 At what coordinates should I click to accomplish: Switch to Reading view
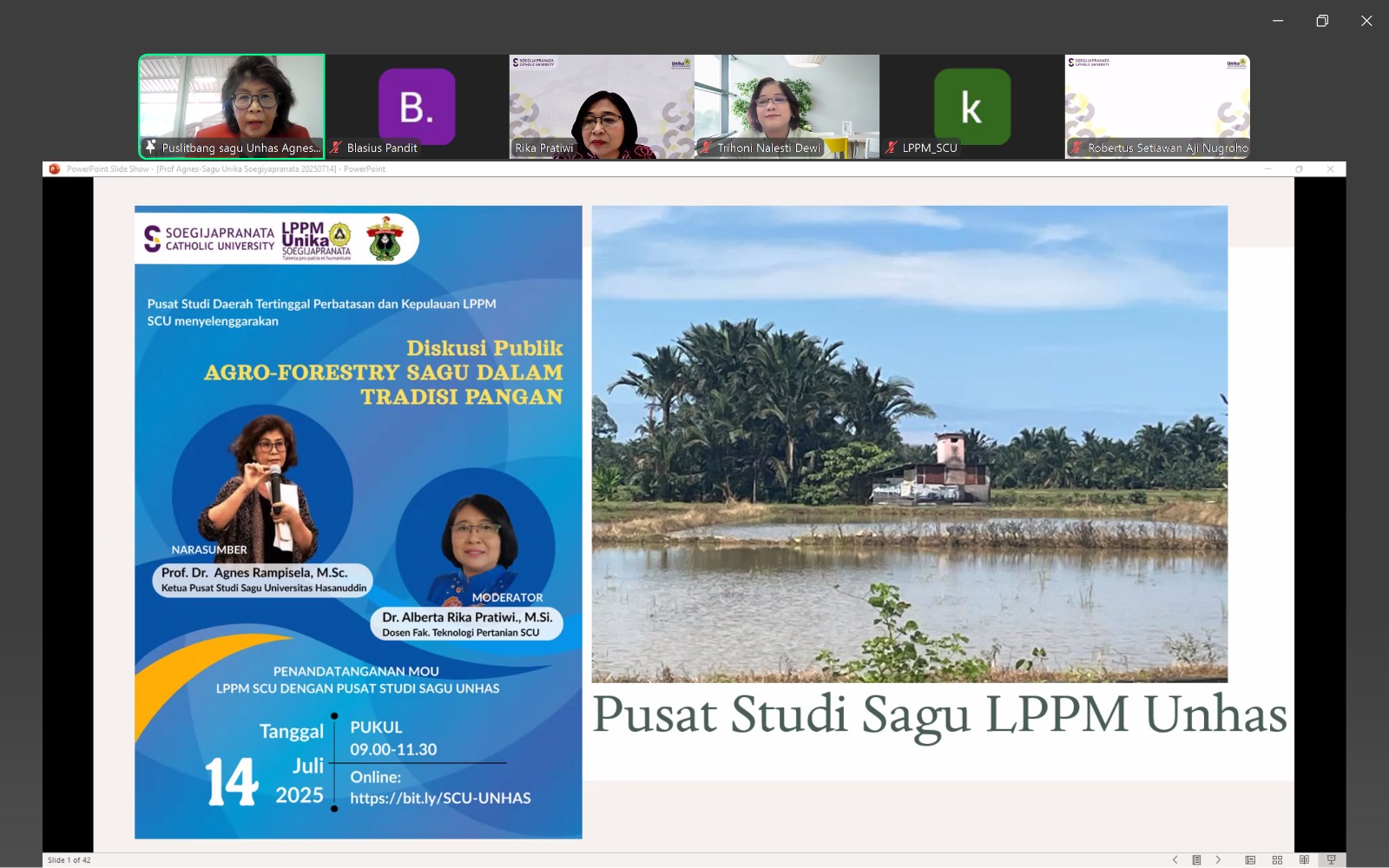(1304, 860)
